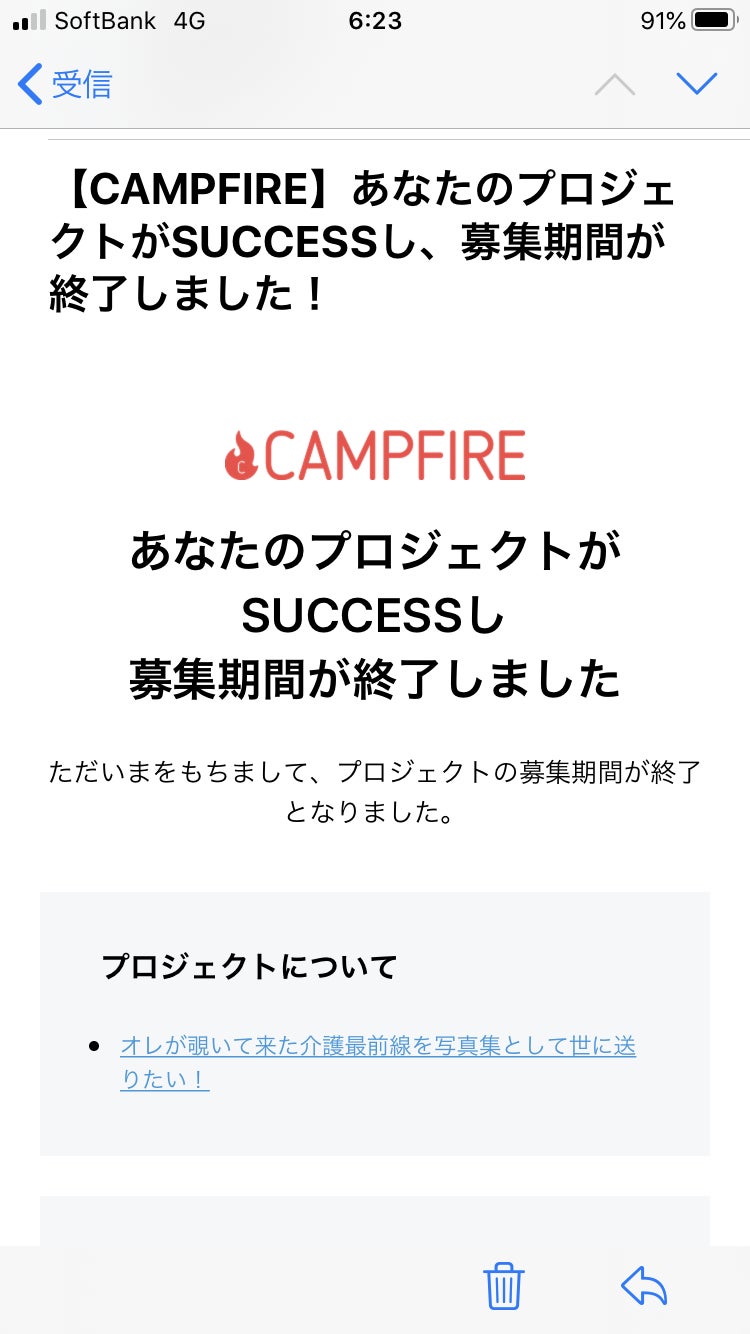Viewport: 750px width, 1334px height.
Task: Open the オレが覗いて来た介護最前線 project link
Action: pos(377,1047)
